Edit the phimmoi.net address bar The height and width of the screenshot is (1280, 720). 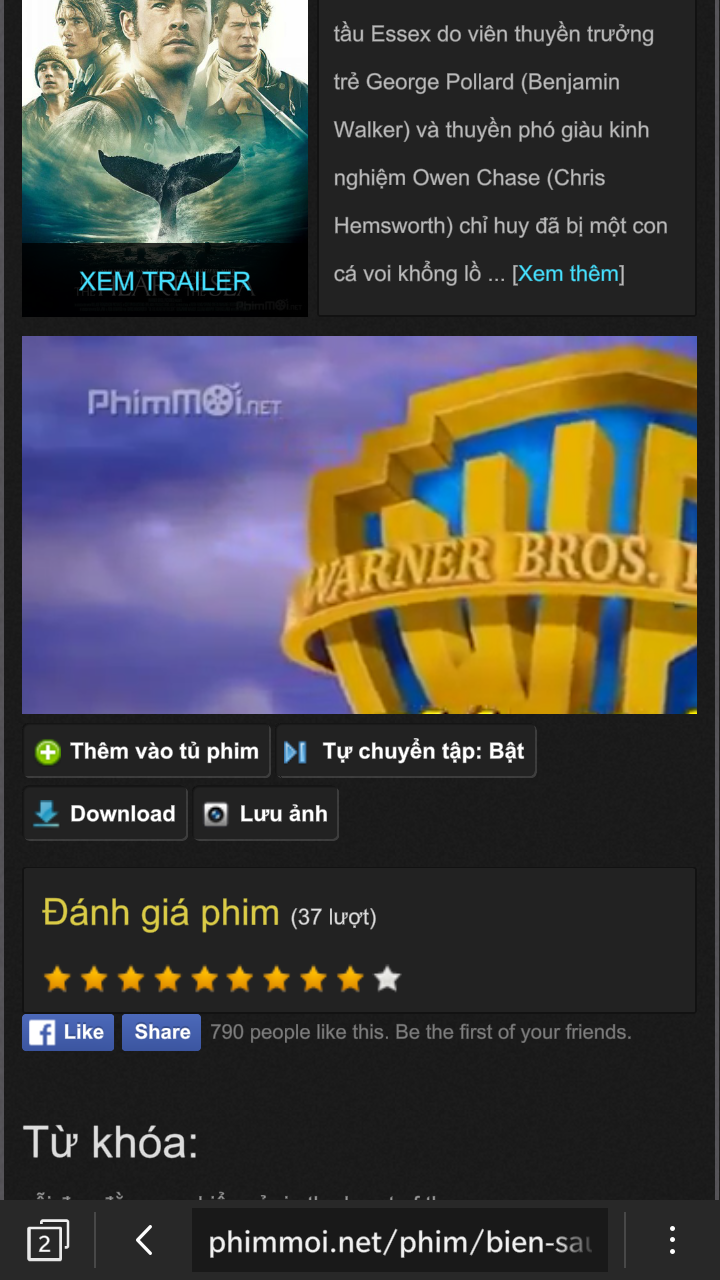coord(400,1241)
